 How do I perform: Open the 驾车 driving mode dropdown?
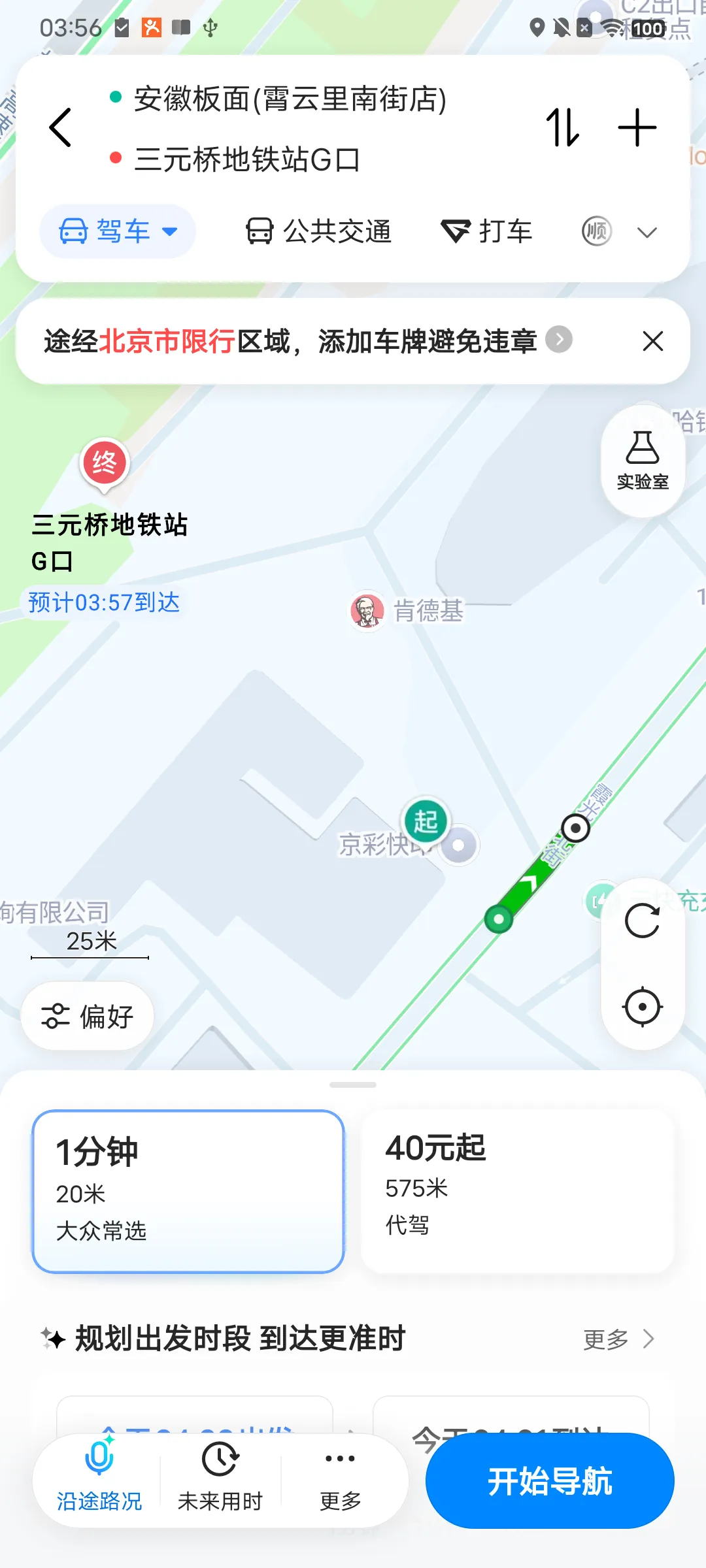(118, 231)
